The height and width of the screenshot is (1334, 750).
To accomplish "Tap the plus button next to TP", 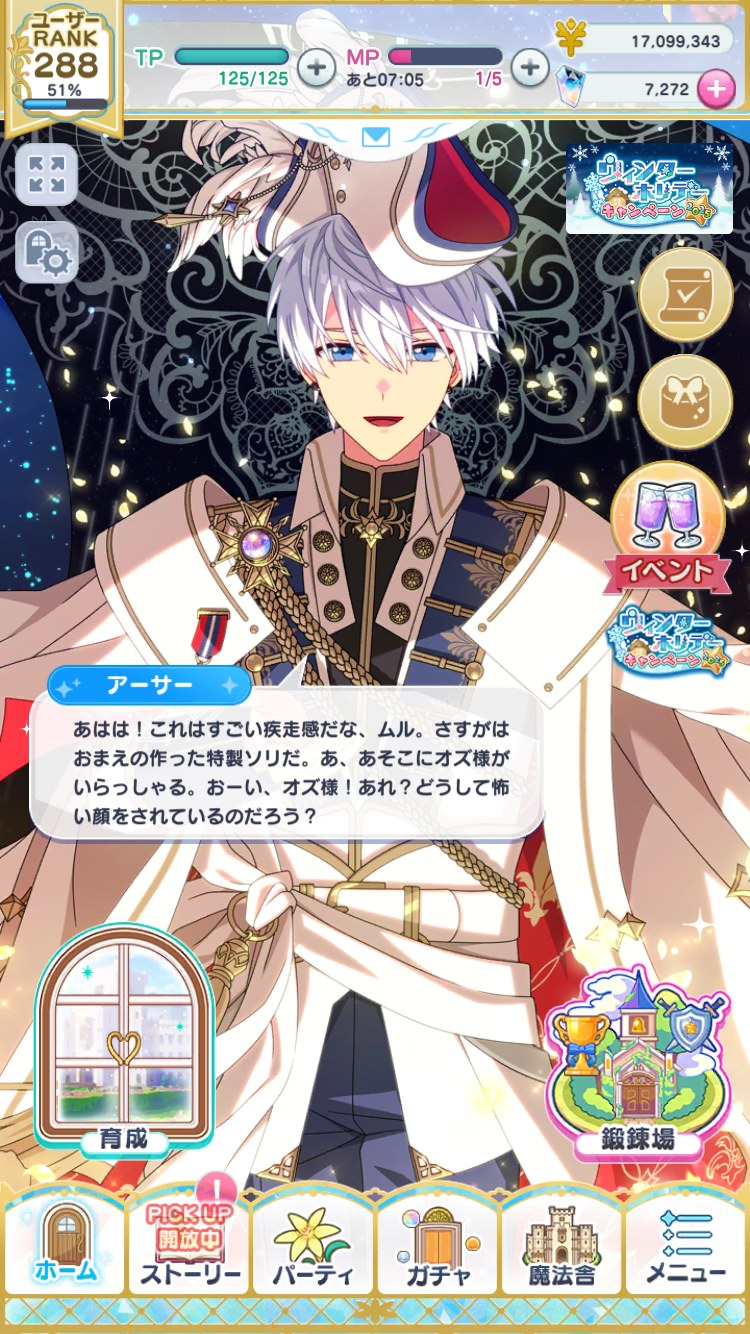I will click(316, 67).
